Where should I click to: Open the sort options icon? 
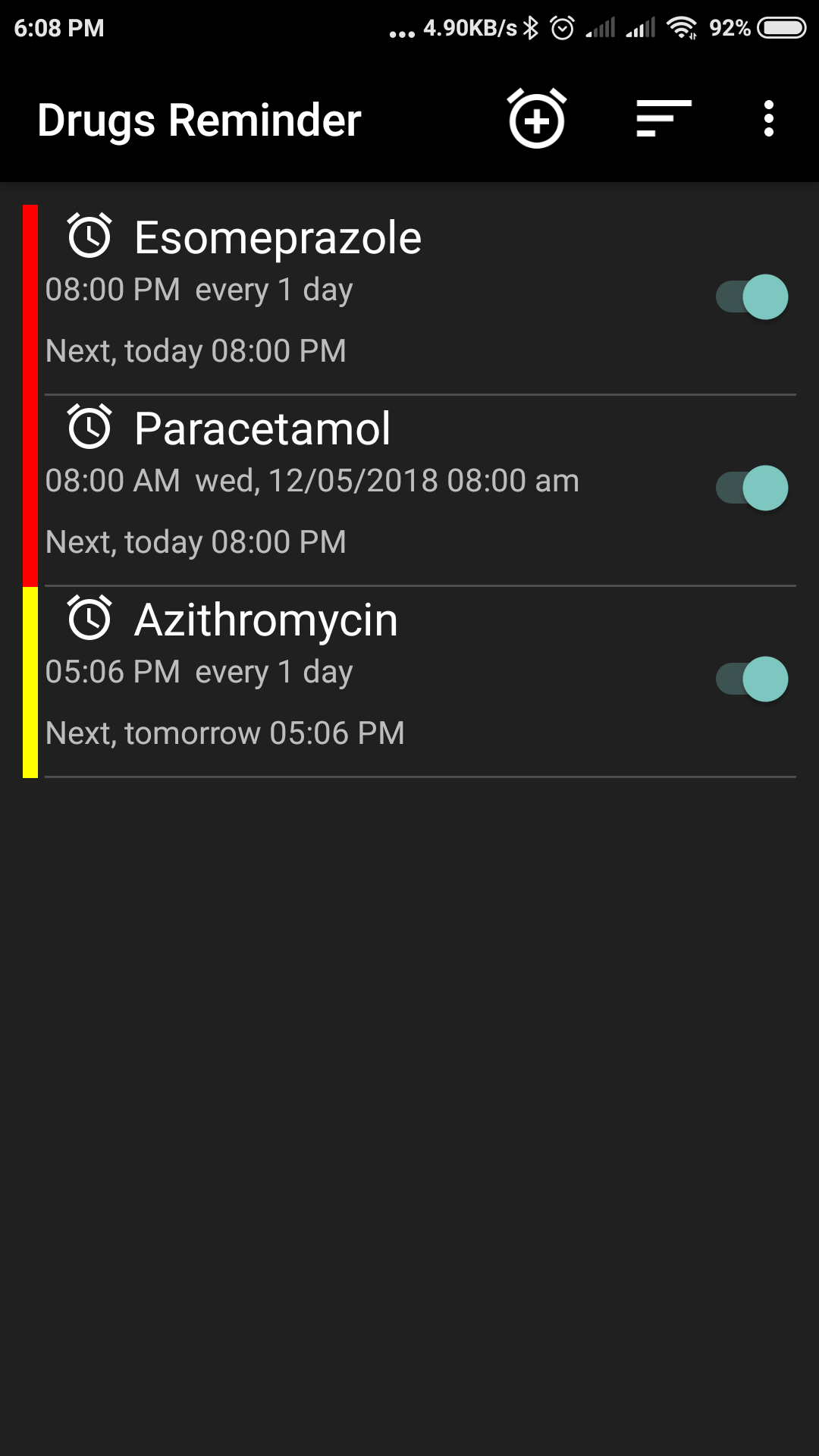(x=659, y=119)
